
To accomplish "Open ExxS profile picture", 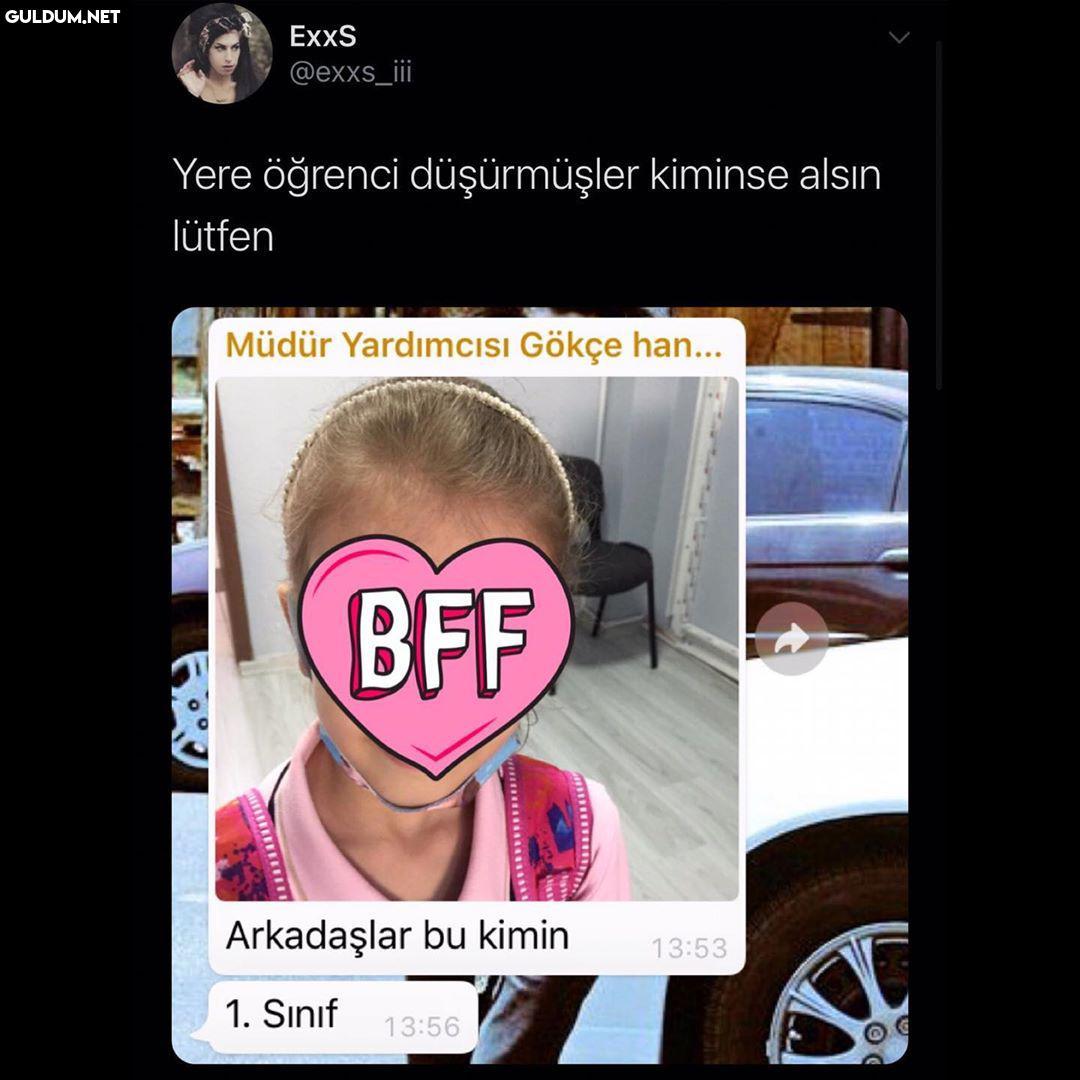I will [222, 54].
